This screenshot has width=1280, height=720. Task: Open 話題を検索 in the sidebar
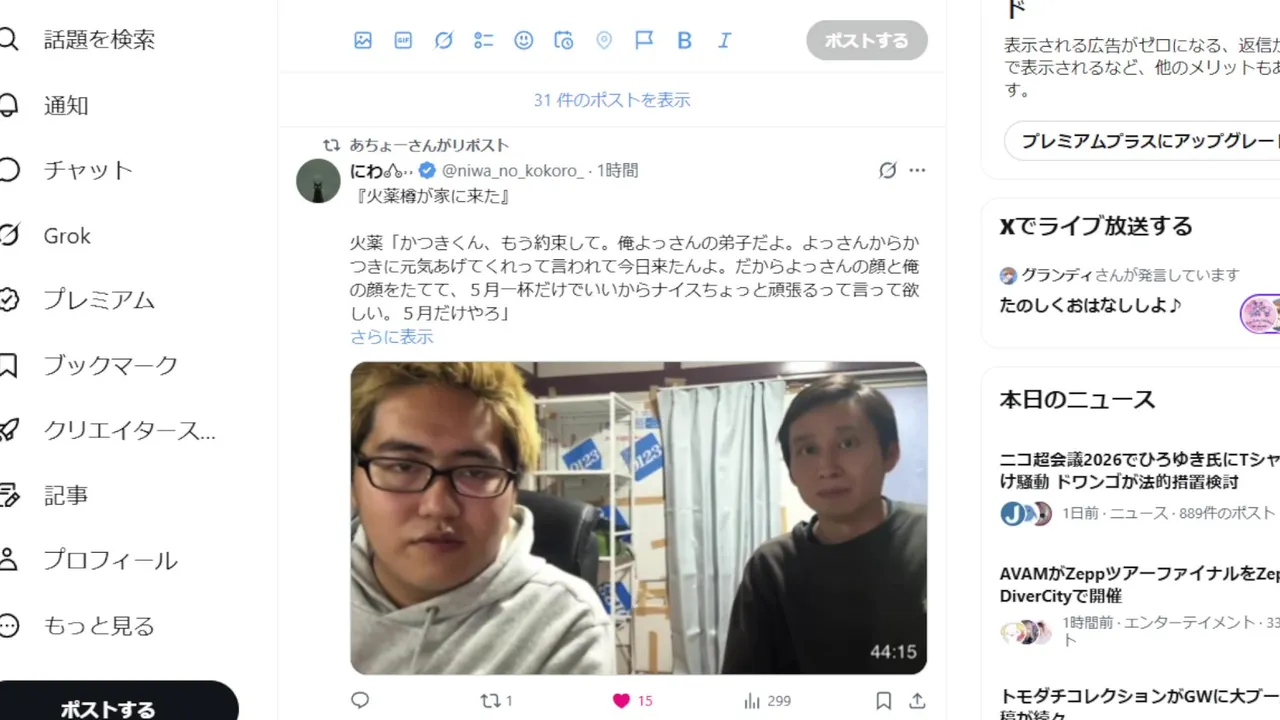click(x=98, y=40)
